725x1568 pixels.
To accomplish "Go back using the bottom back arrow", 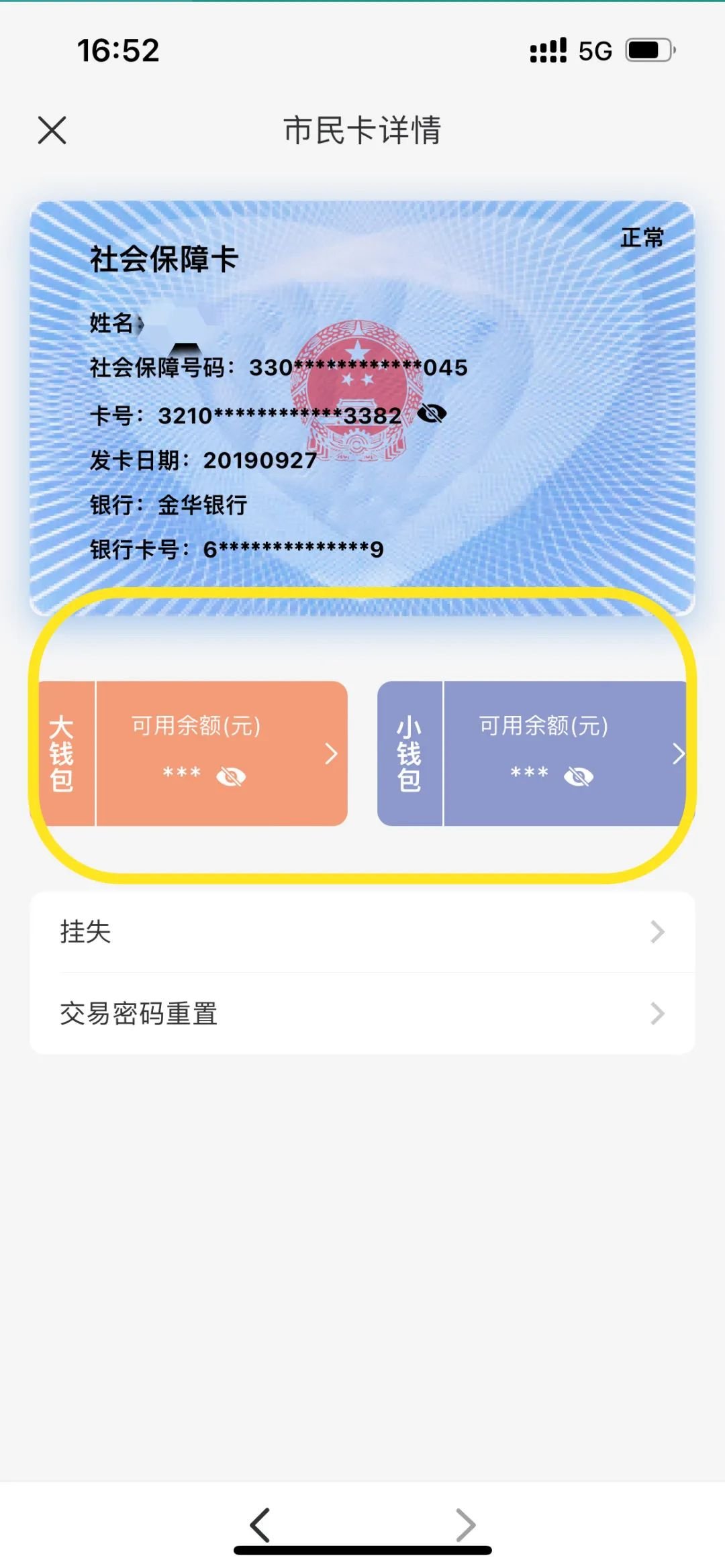I will pyautogui.click(x=260, y=1524).
